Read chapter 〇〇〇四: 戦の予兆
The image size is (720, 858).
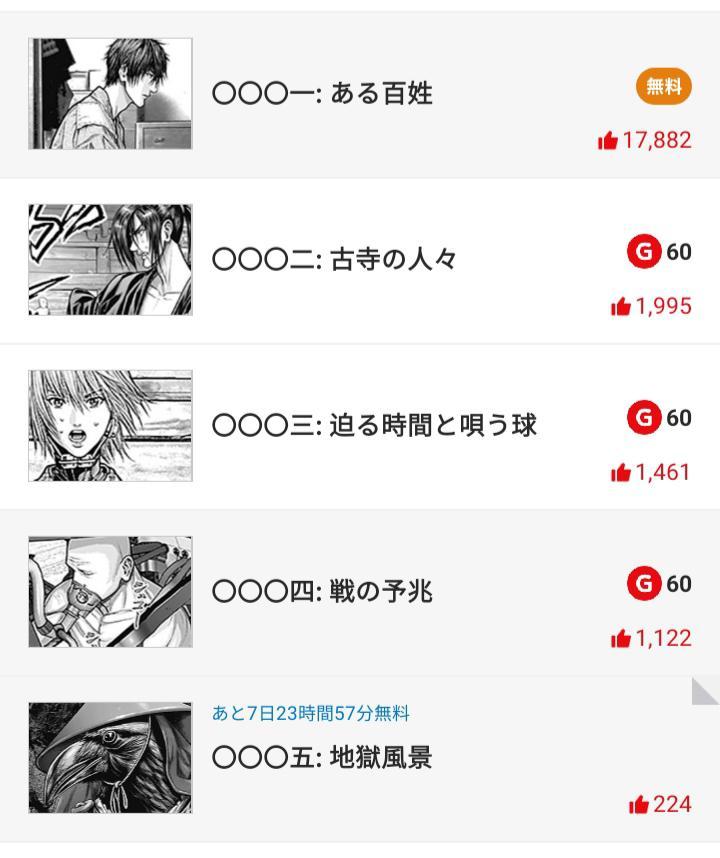click(x=323, y=592)
